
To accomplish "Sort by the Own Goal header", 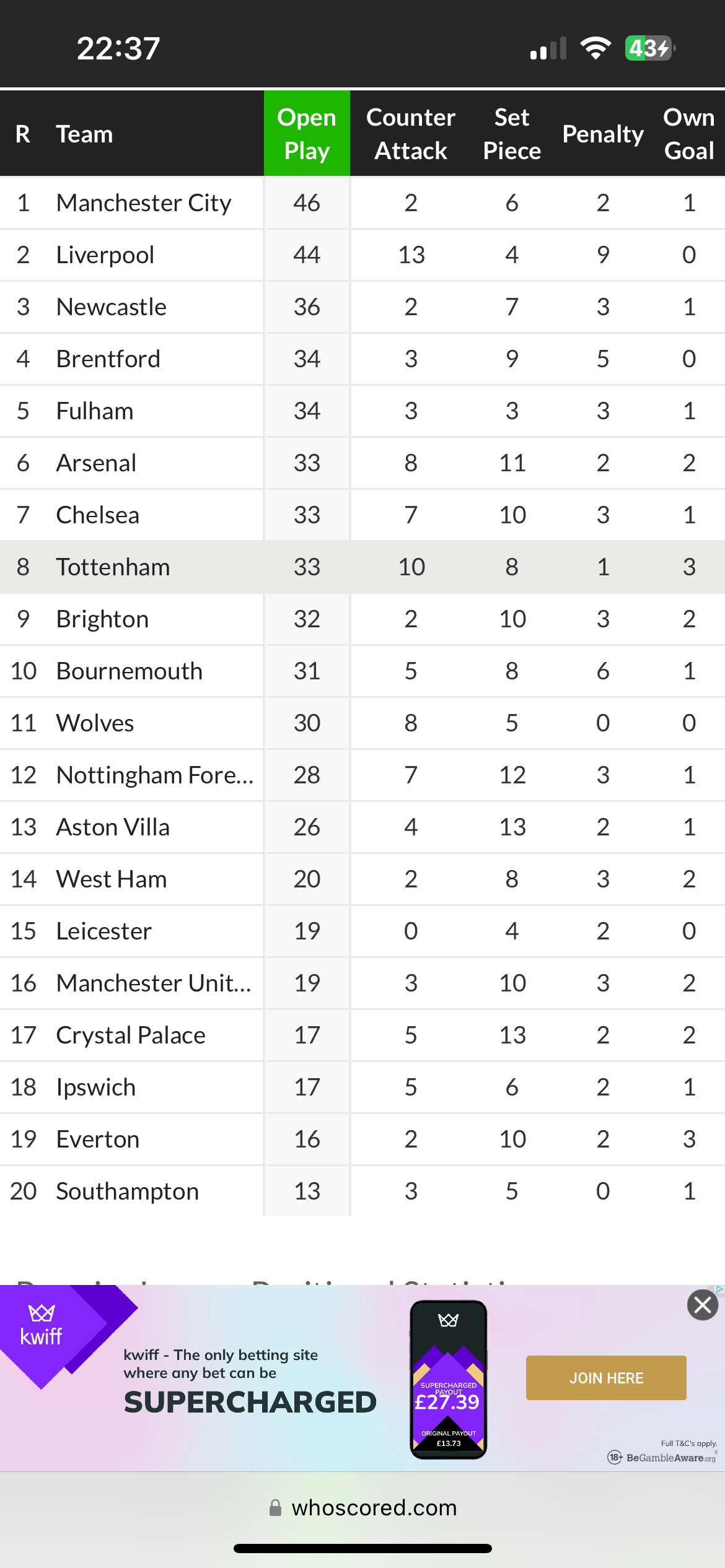I will (x=689, y=134).
